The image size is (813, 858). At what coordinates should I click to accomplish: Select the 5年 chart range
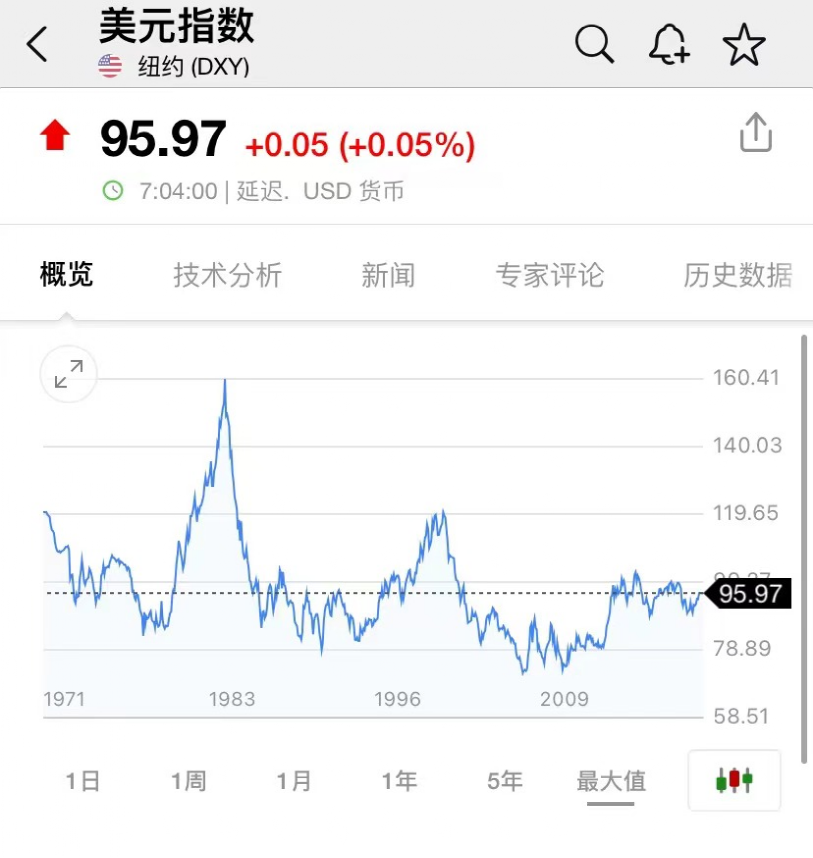[x=505, y=781]
